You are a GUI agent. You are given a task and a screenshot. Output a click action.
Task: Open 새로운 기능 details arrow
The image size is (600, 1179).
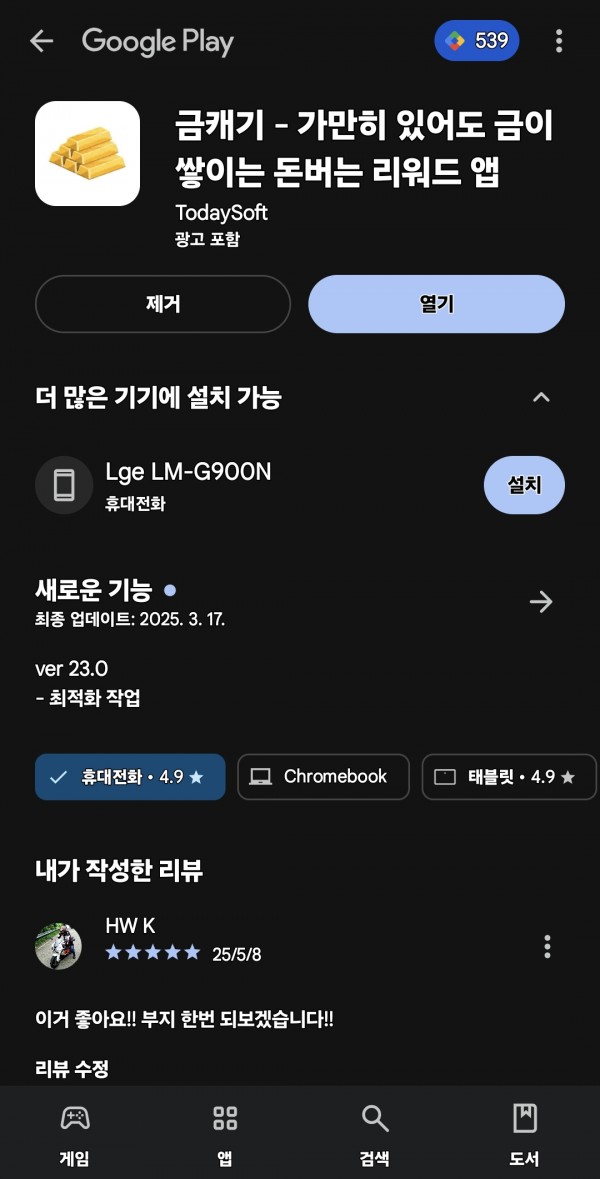click(x=541, y=602)
